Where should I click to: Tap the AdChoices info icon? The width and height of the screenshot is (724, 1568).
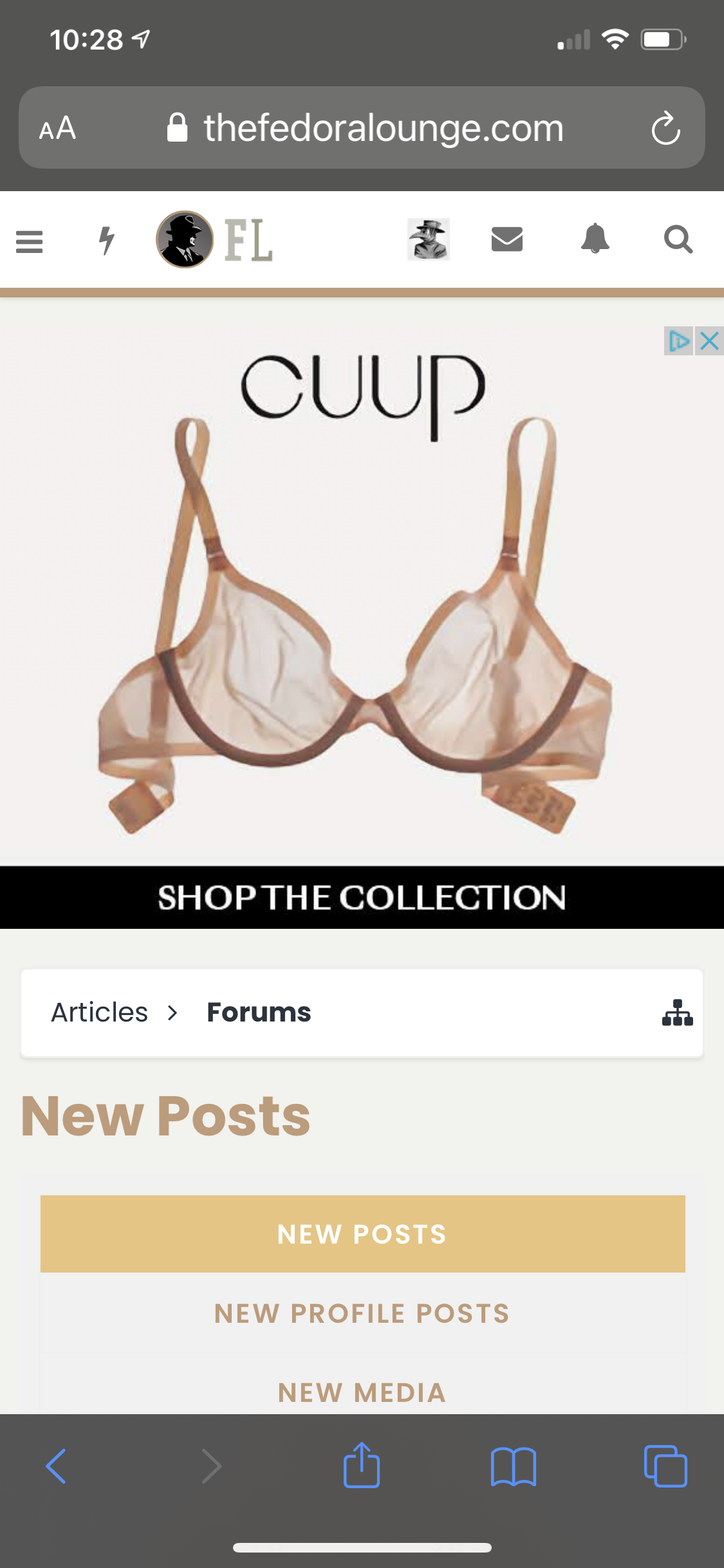click(678, 341)
